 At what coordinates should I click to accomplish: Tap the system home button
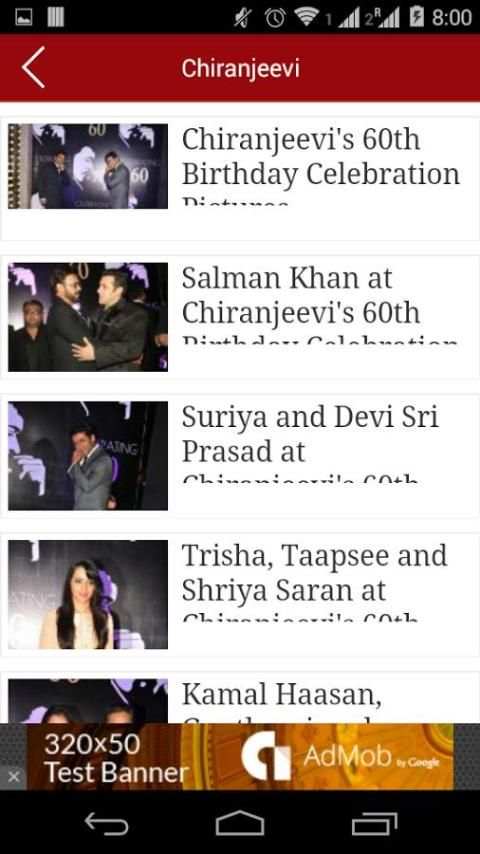[x=240, y=823]
